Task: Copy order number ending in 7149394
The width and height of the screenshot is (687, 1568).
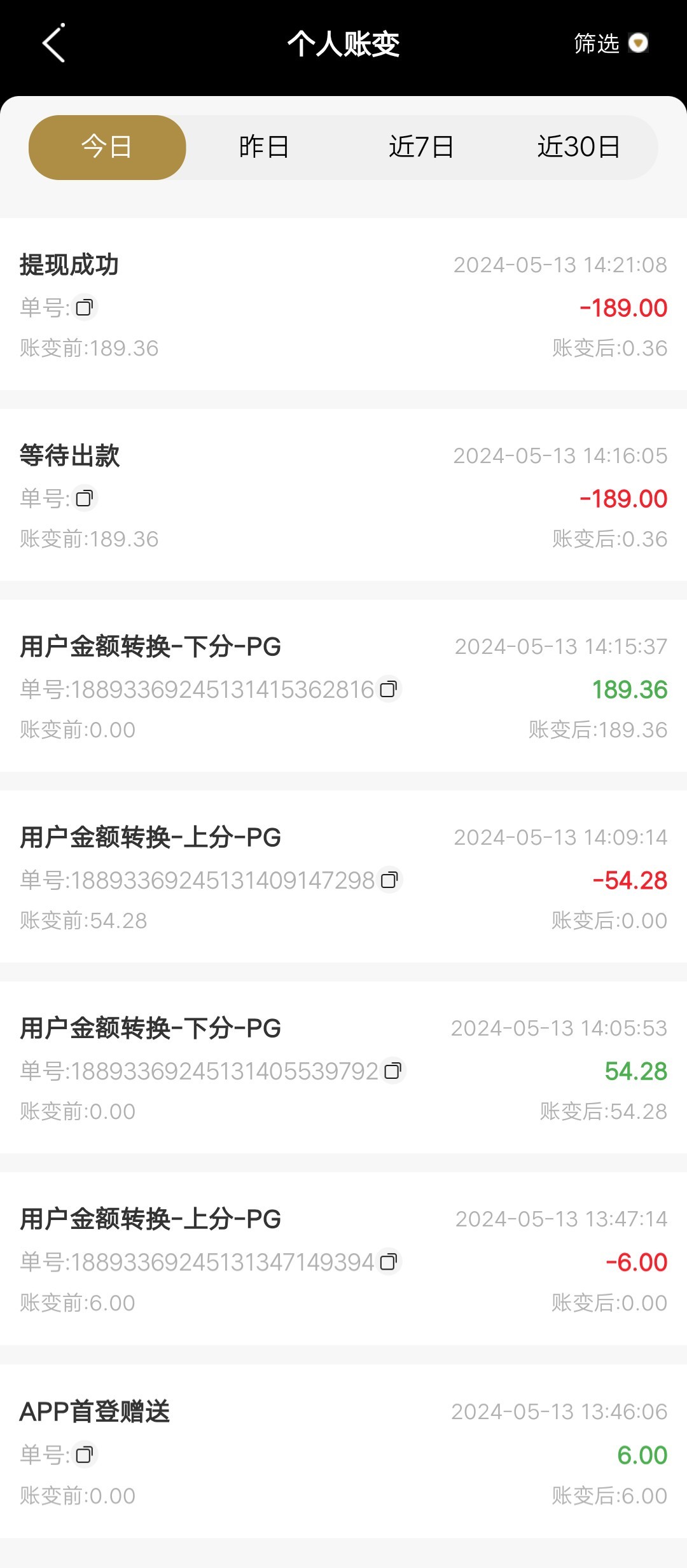Action: pyautogui.click(x=388, y=1261)
